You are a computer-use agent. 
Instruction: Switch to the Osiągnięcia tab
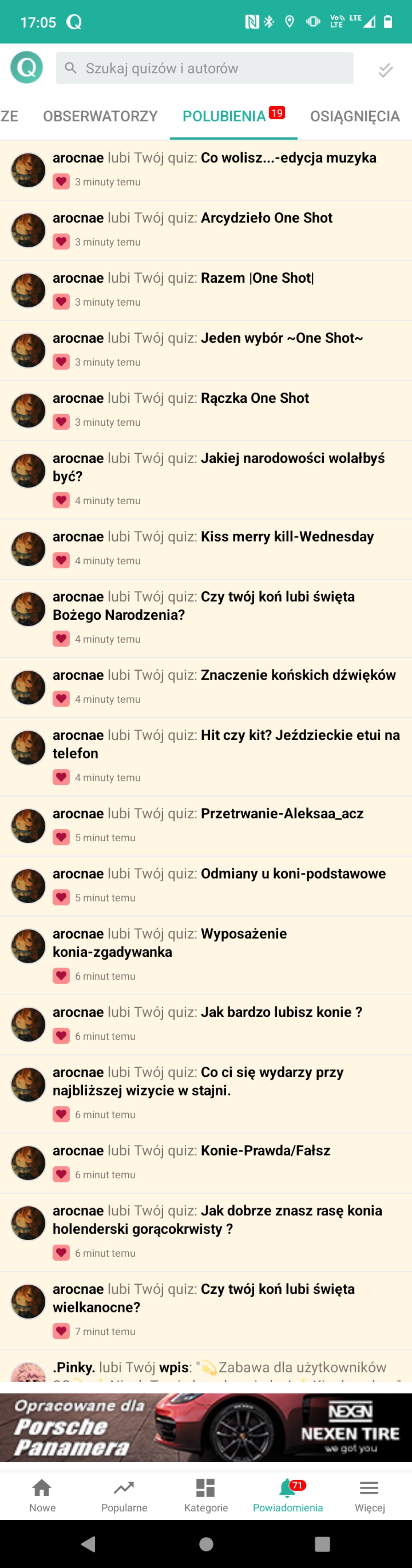click(355, 116)
